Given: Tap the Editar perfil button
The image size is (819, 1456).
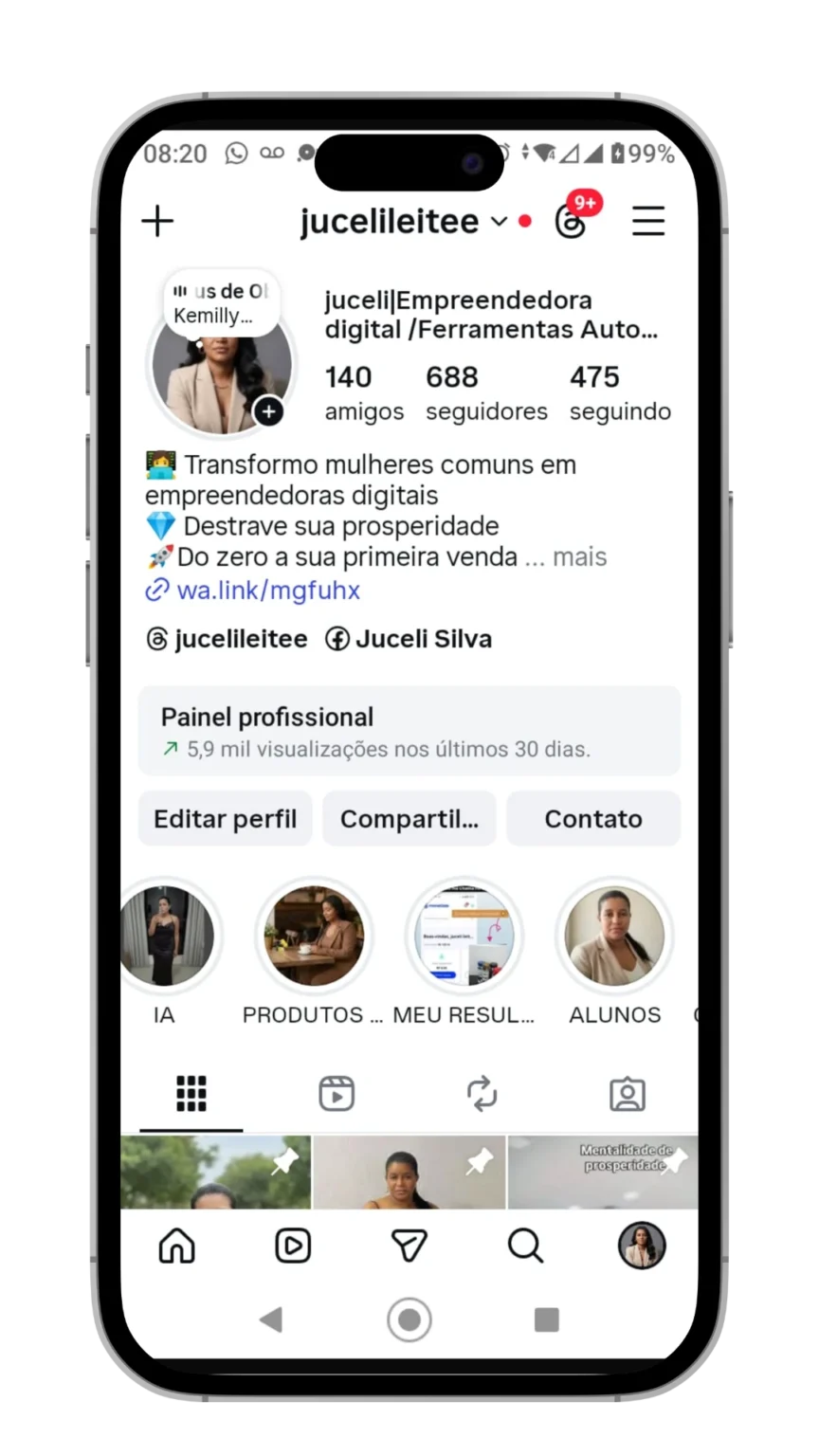Looking at the screenshot, I should point(226,818).
